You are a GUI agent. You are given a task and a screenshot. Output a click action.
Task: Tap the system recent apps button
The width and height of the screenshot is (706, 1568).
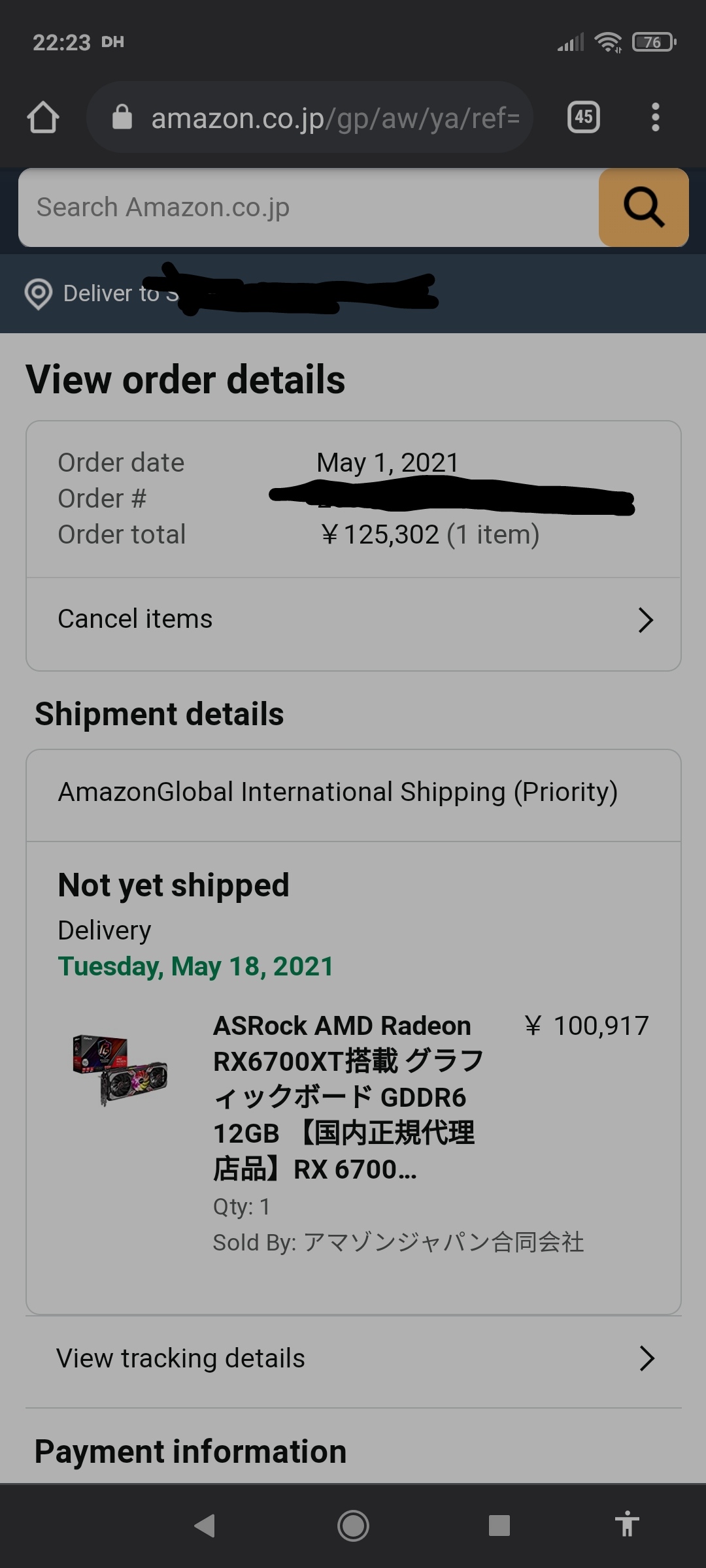click(x=499, y=1526)
